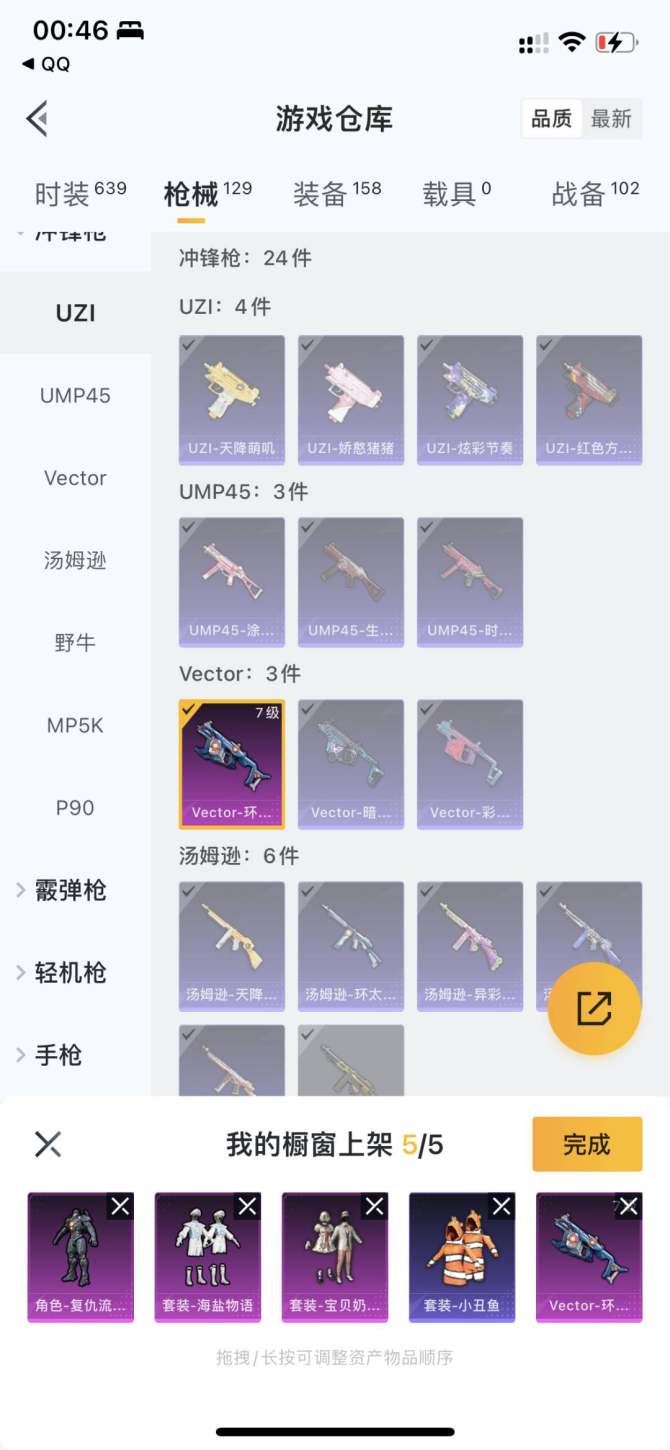Tap the yellow share floating button
670x1450 pixels.
(594, 1009)
